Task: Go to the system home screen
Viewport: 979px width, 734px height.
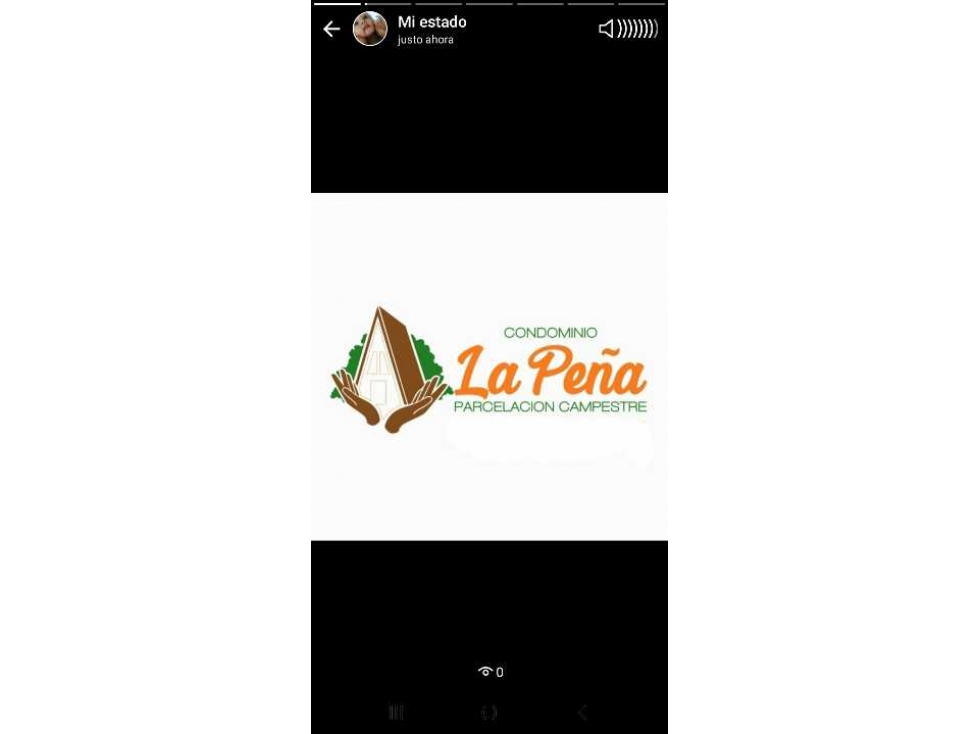Action: point(489,712)
